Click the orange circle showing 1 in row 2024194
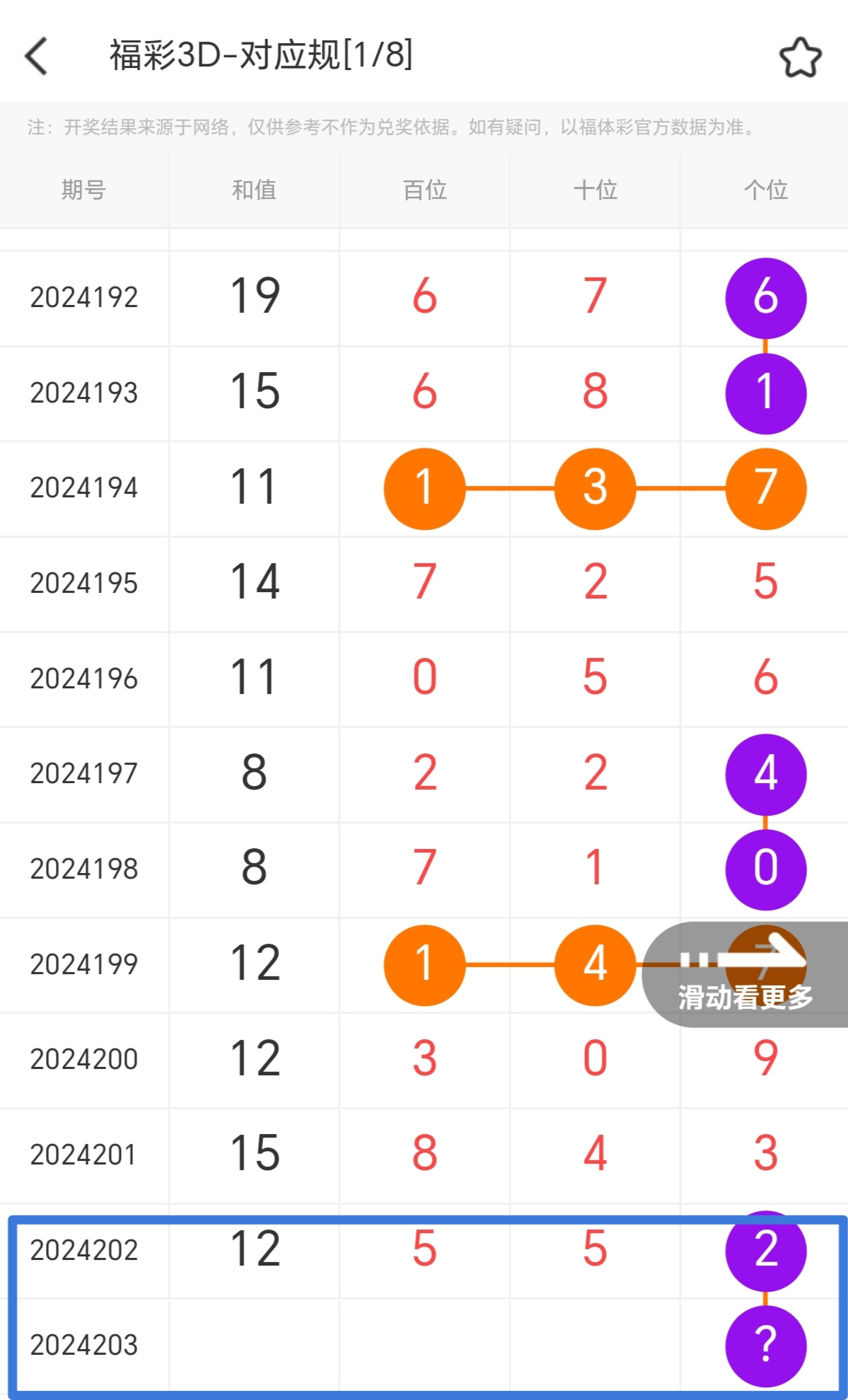The height and width of the screenshot is (1400, 848). point(424,489)
